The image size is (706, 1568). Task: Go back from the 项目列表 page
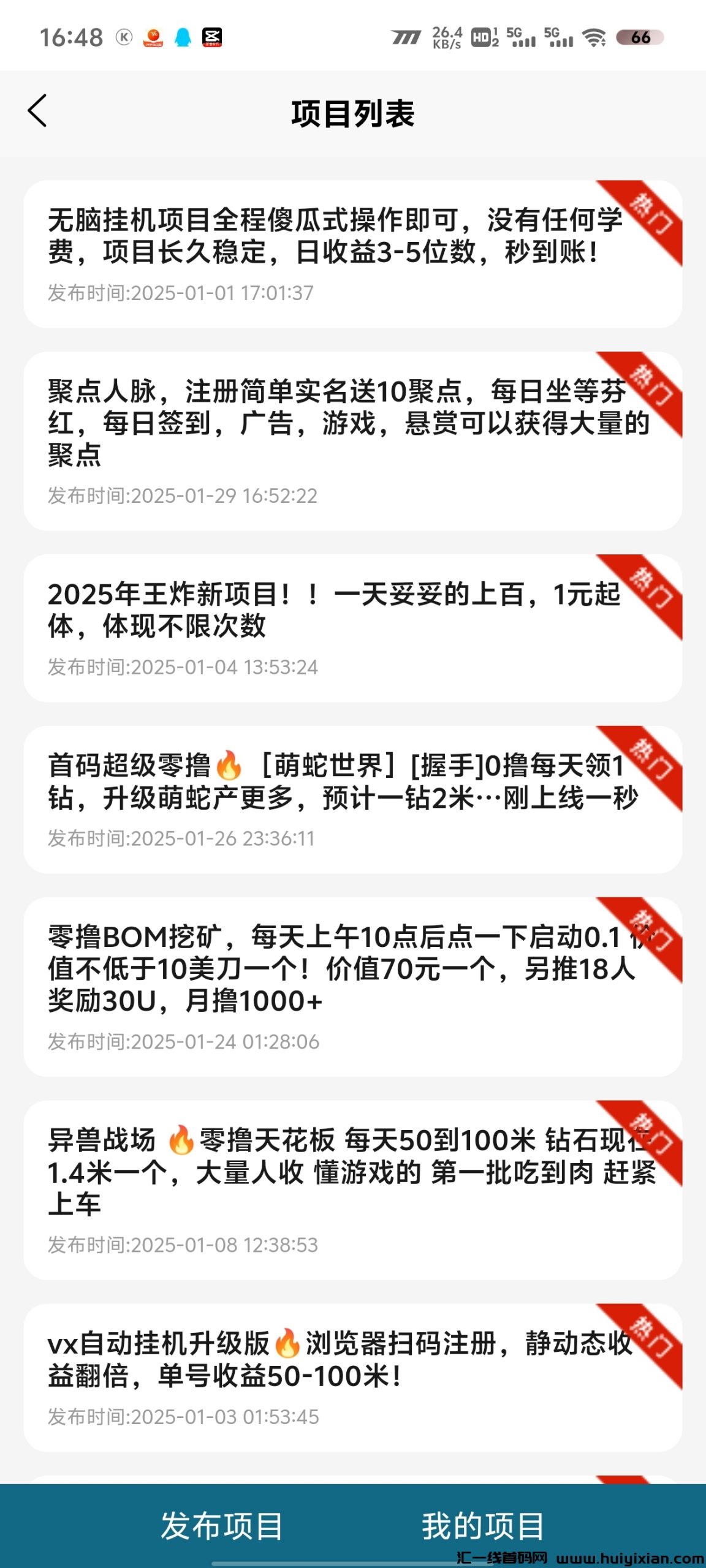37,111
